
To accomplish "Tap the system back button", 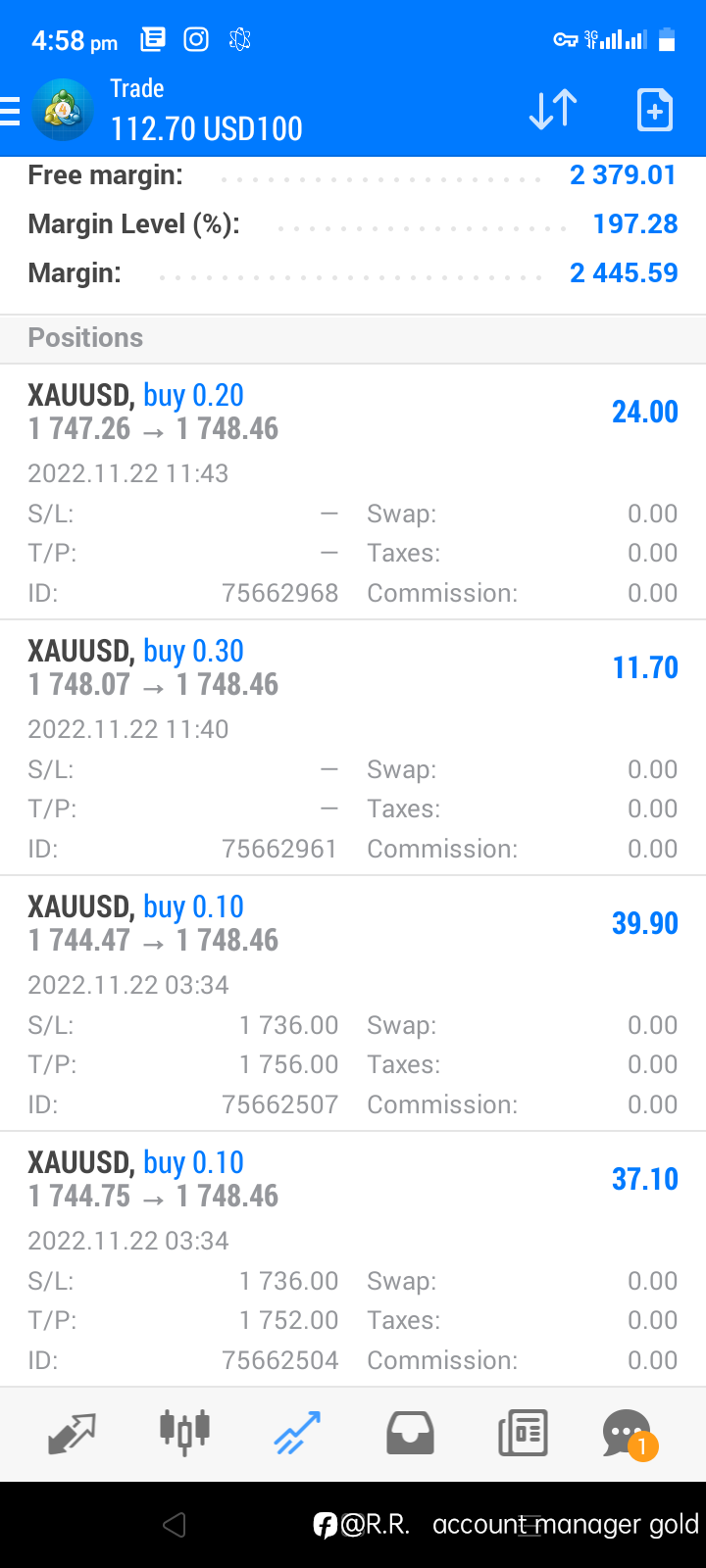I will point(175,1524).
